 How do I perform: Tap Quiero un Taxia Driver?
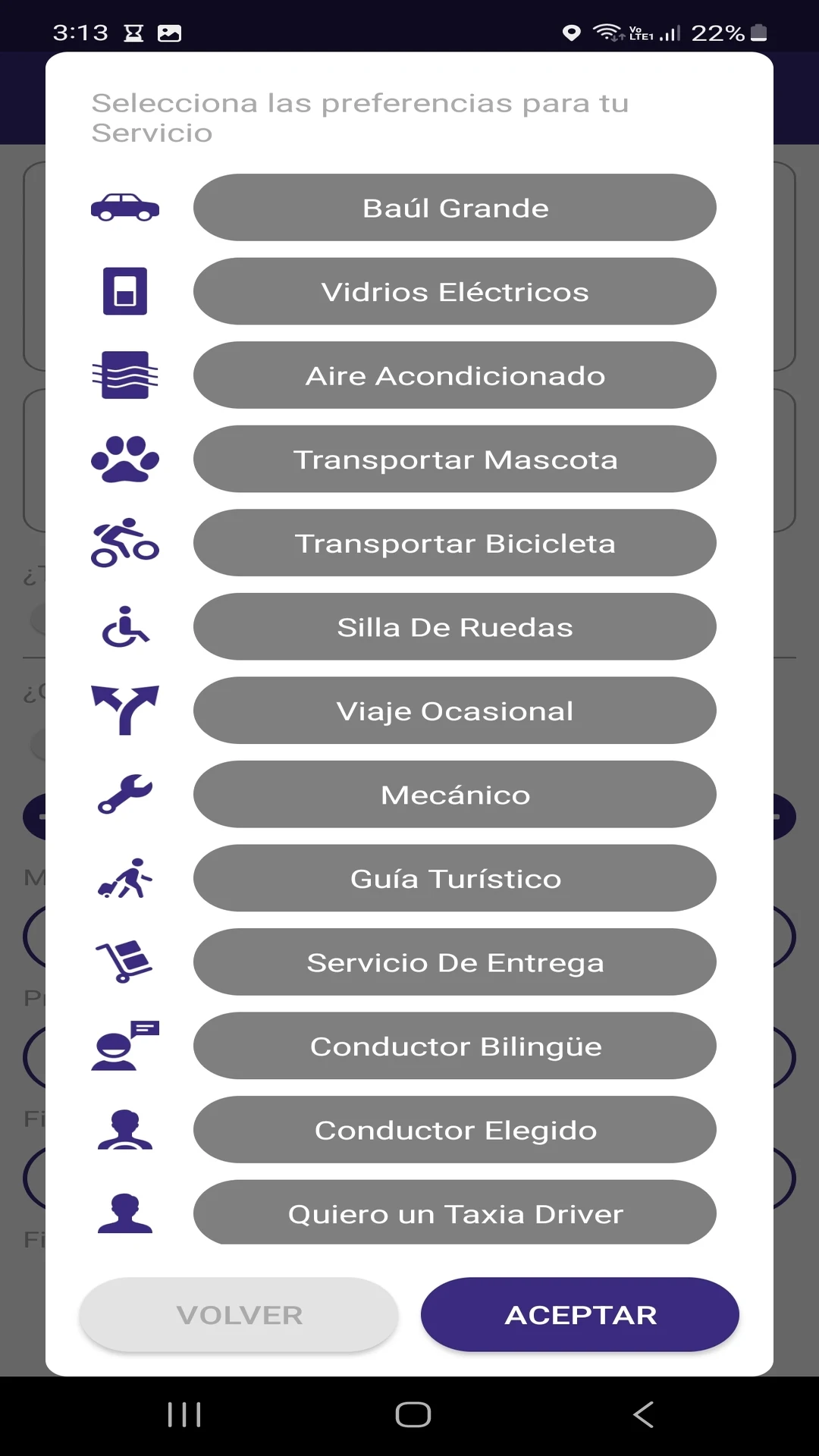(455, 1212)
